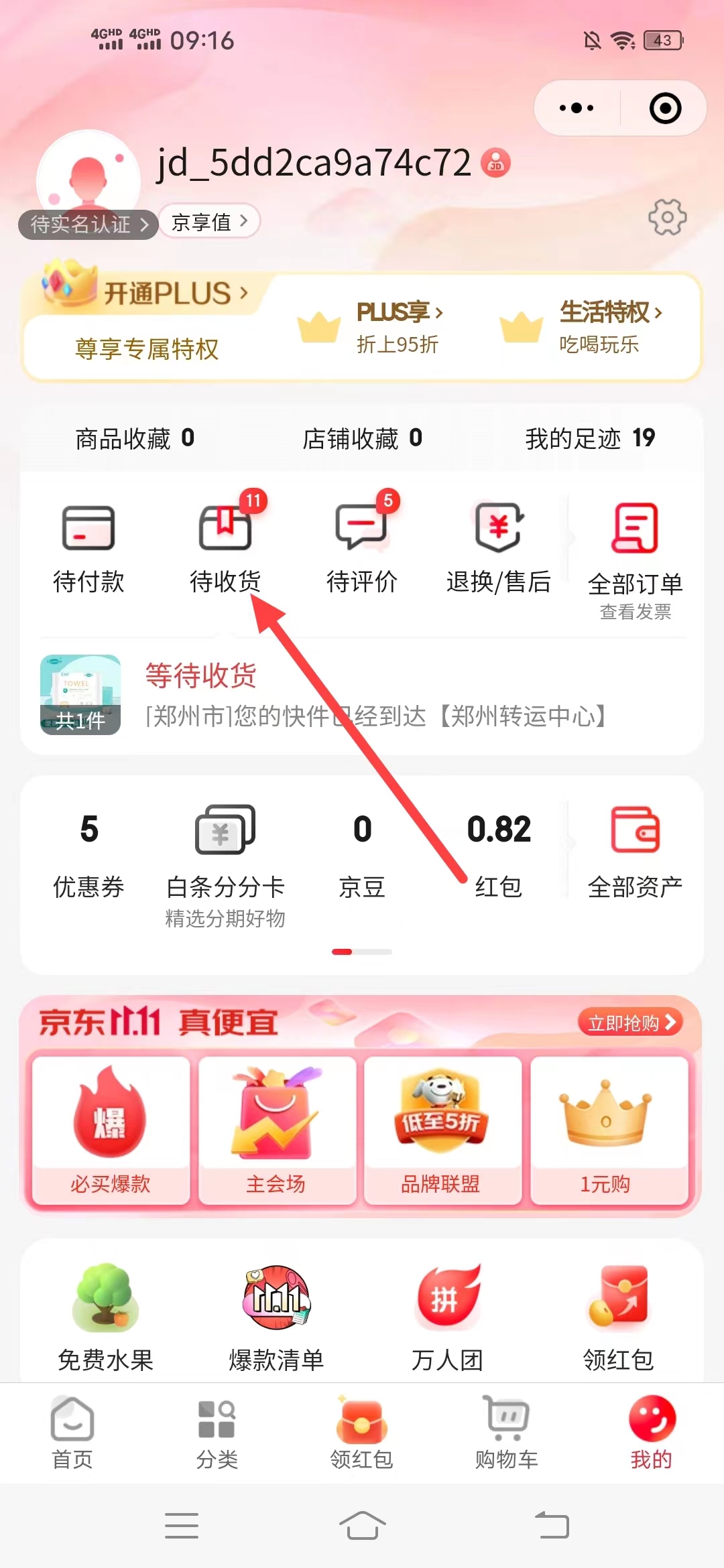Screen dimensions: 724x1568
Task: Open 我的足迹 browsing history
Action: (590, 438)
